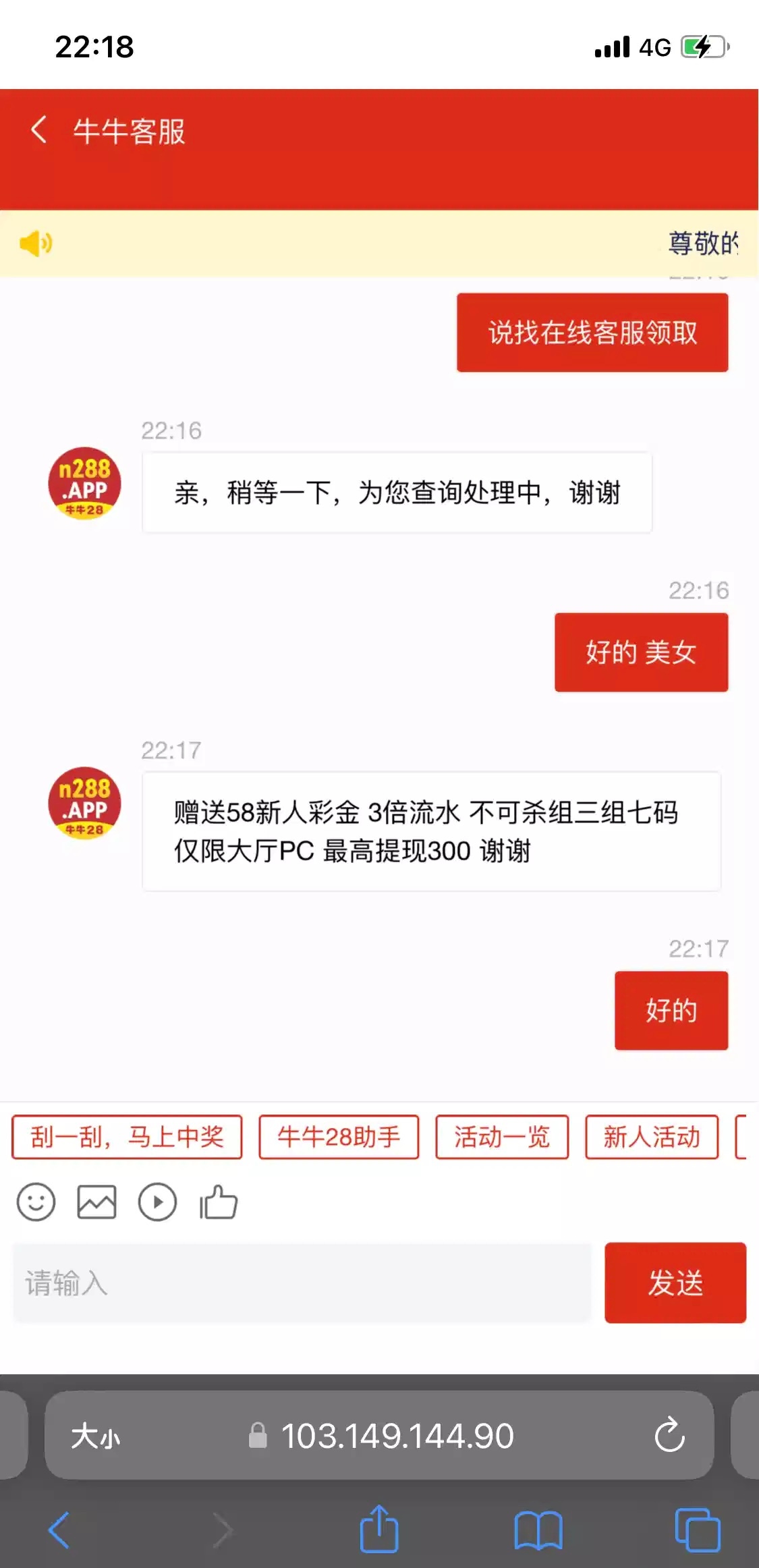Open the emoji picker

point(36,1202)
